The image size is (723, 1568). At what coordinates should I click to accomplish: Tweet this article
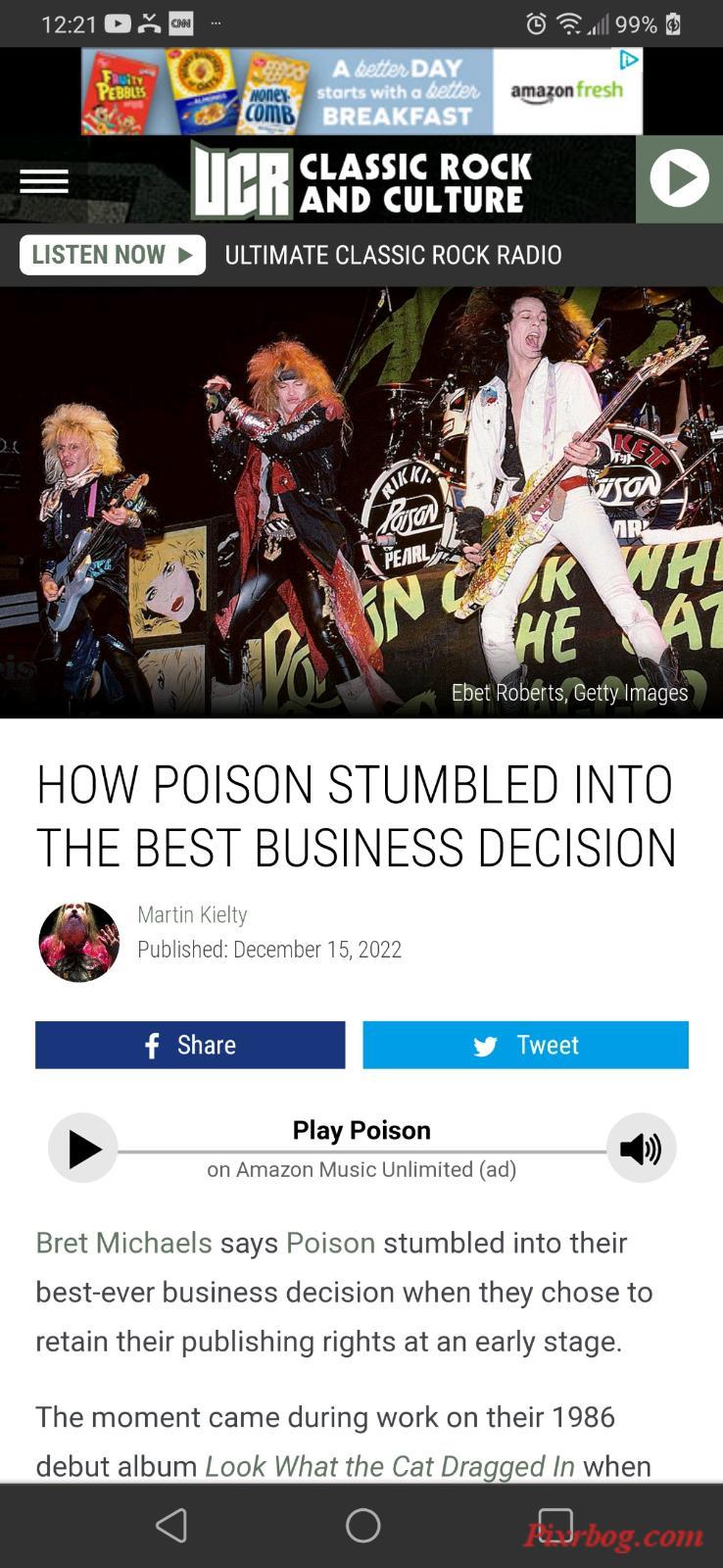(525, 1045)
